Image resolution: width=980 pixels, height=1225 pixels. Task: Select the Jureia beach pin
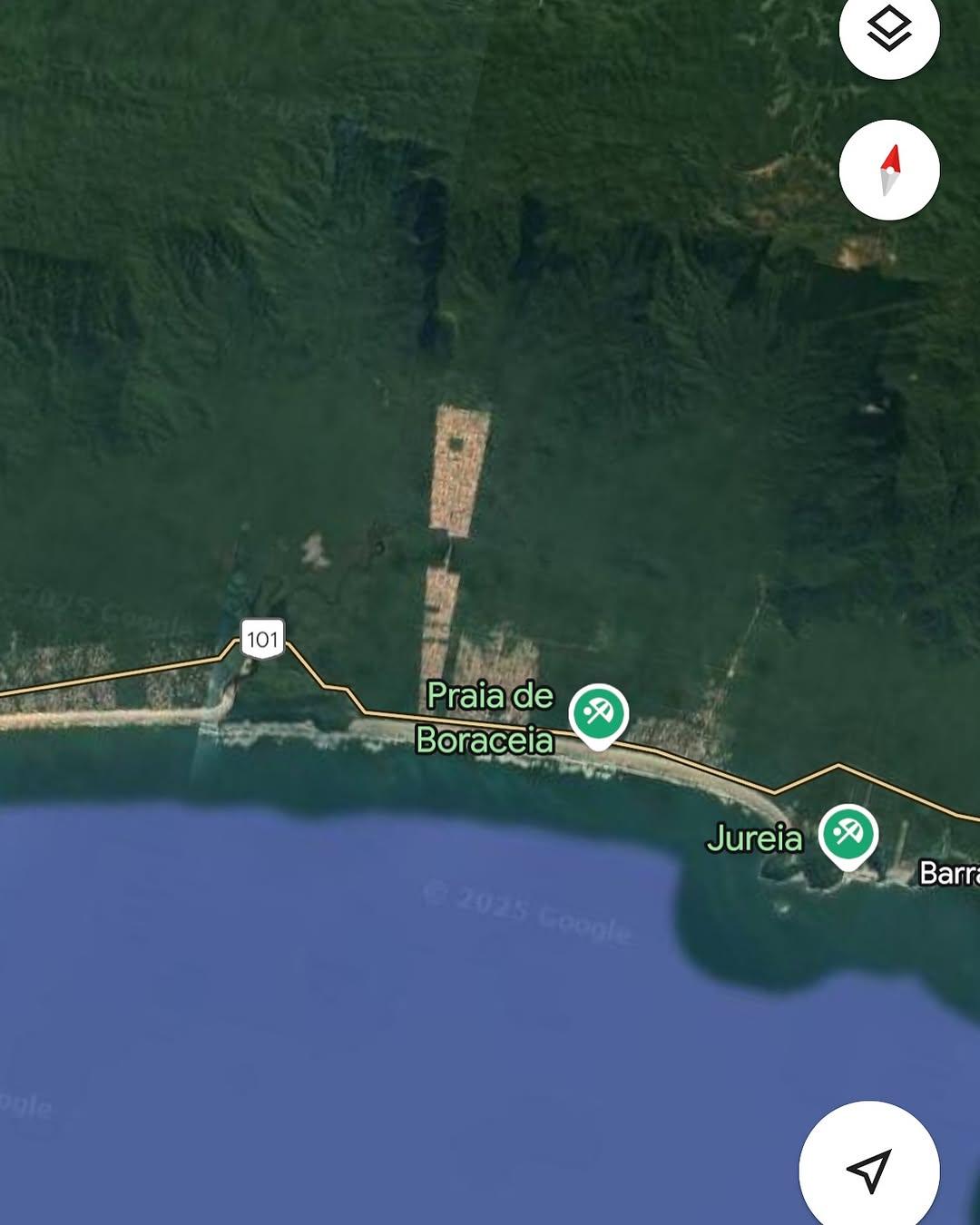848,834
